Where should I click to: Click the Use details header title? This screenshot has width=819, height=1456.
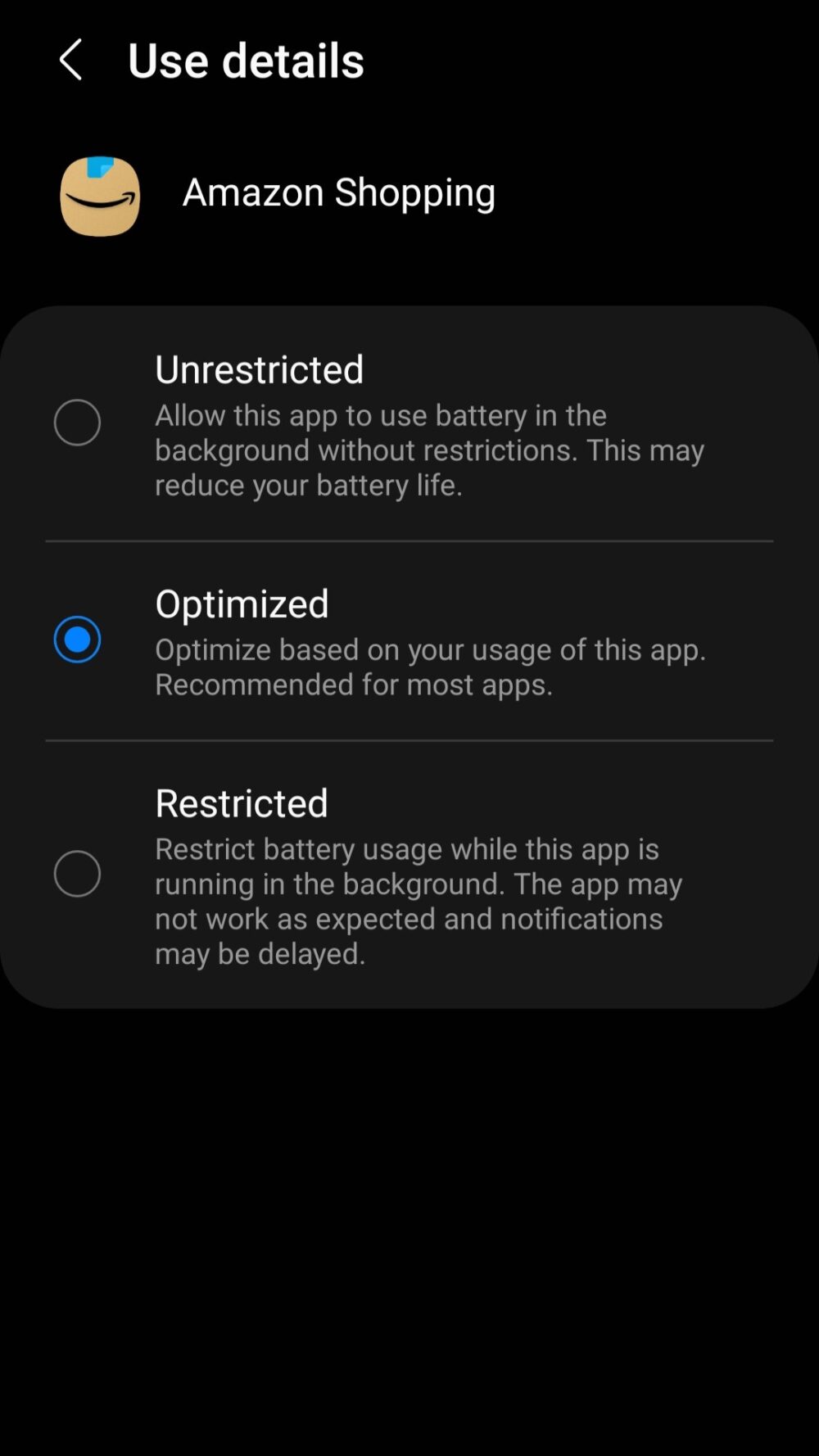[246, 60]
